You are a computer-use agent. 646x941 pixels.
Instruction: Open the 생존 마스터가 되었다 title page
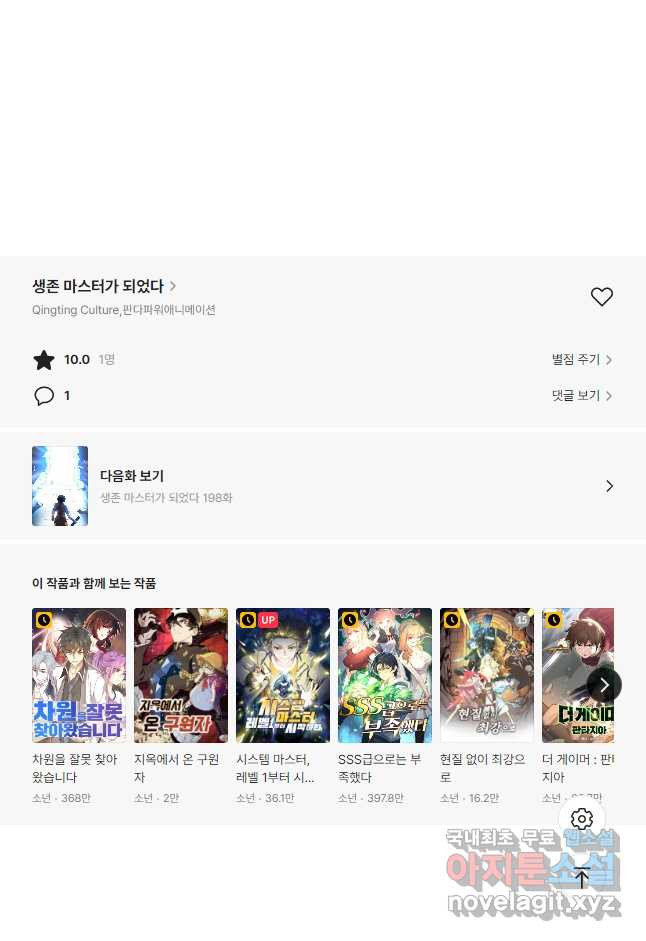click(x=103, y=286)
